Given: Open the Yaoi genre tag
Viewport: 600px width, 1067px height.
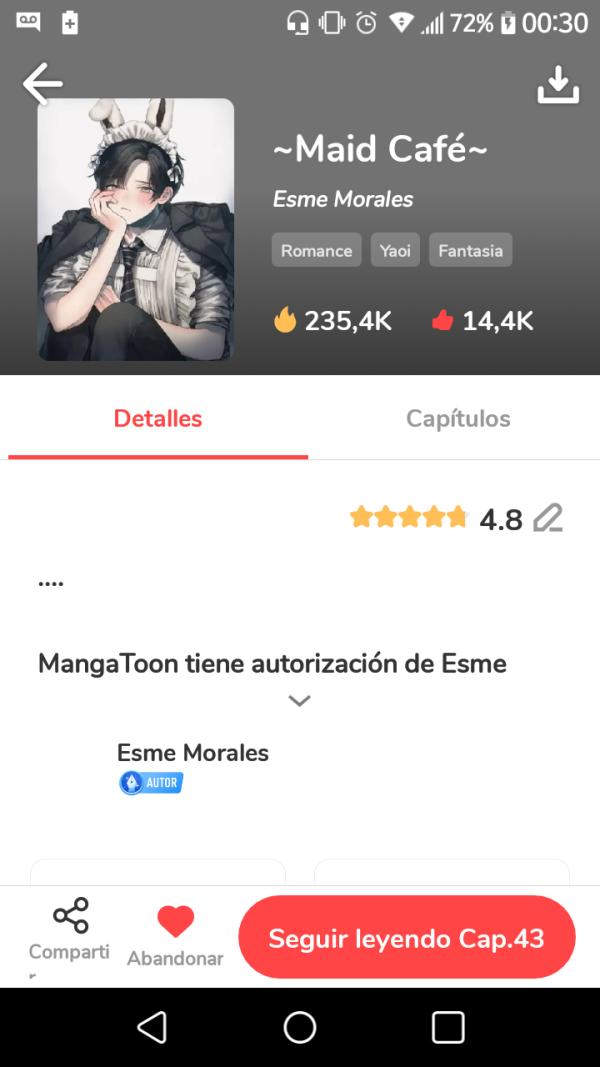Looking at the screenshot, I should pyautogui.click(x=395, y=251).
